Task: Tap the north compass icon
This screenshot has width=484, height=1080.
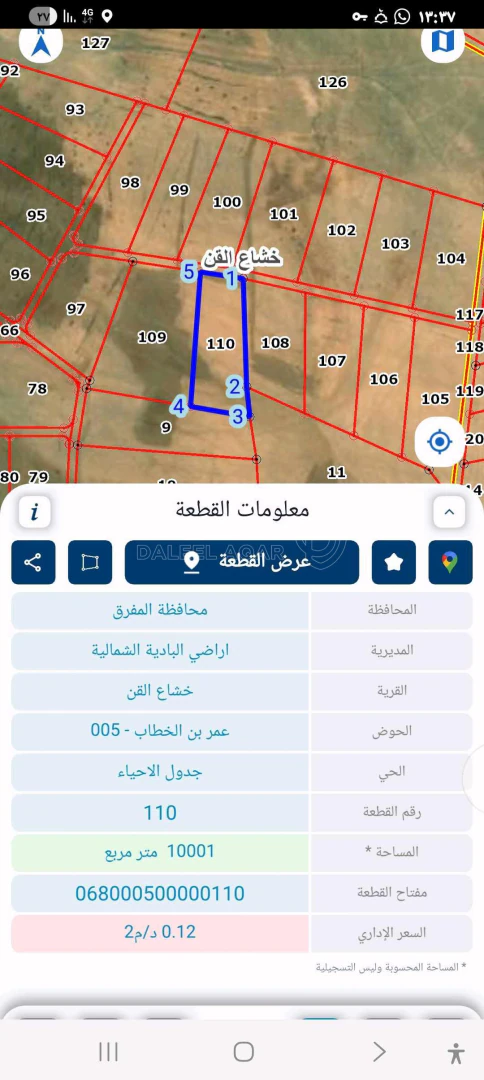Action: [41, 43]
